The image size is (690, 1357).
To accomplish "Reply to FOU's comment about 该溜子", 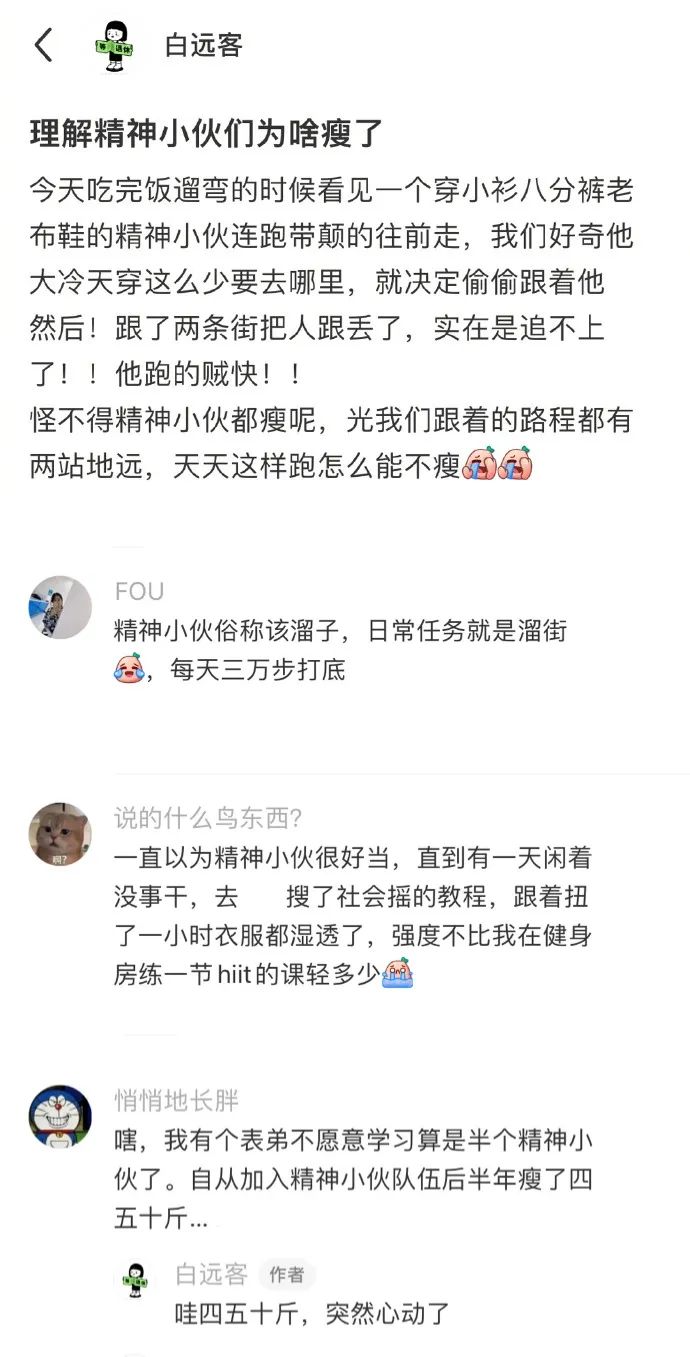I will pos(340,650).
